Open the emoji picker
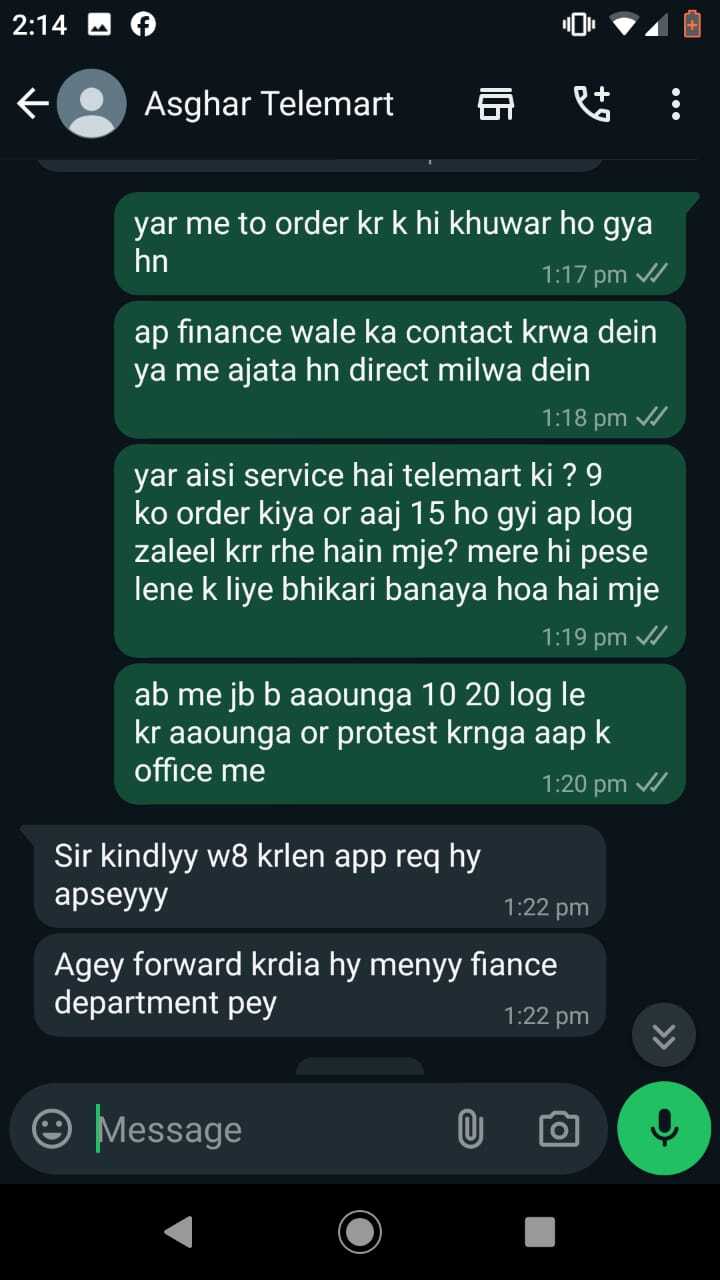Image resolution: width=720 pixels, height=1280 pixels. [x=52, y=1129]
